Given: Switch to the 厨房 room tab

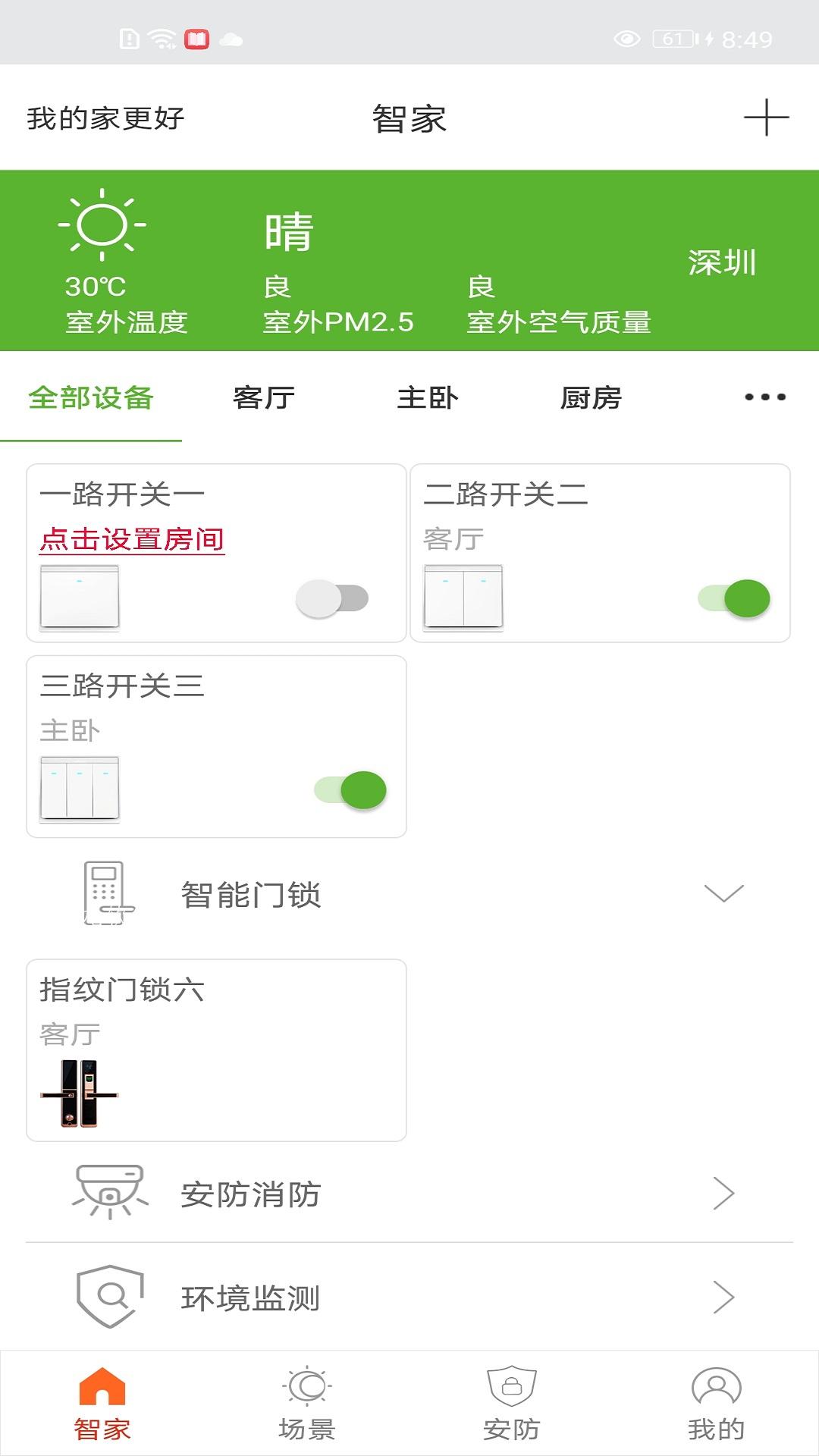Looking at the screenshot, I should pos(591,397).
